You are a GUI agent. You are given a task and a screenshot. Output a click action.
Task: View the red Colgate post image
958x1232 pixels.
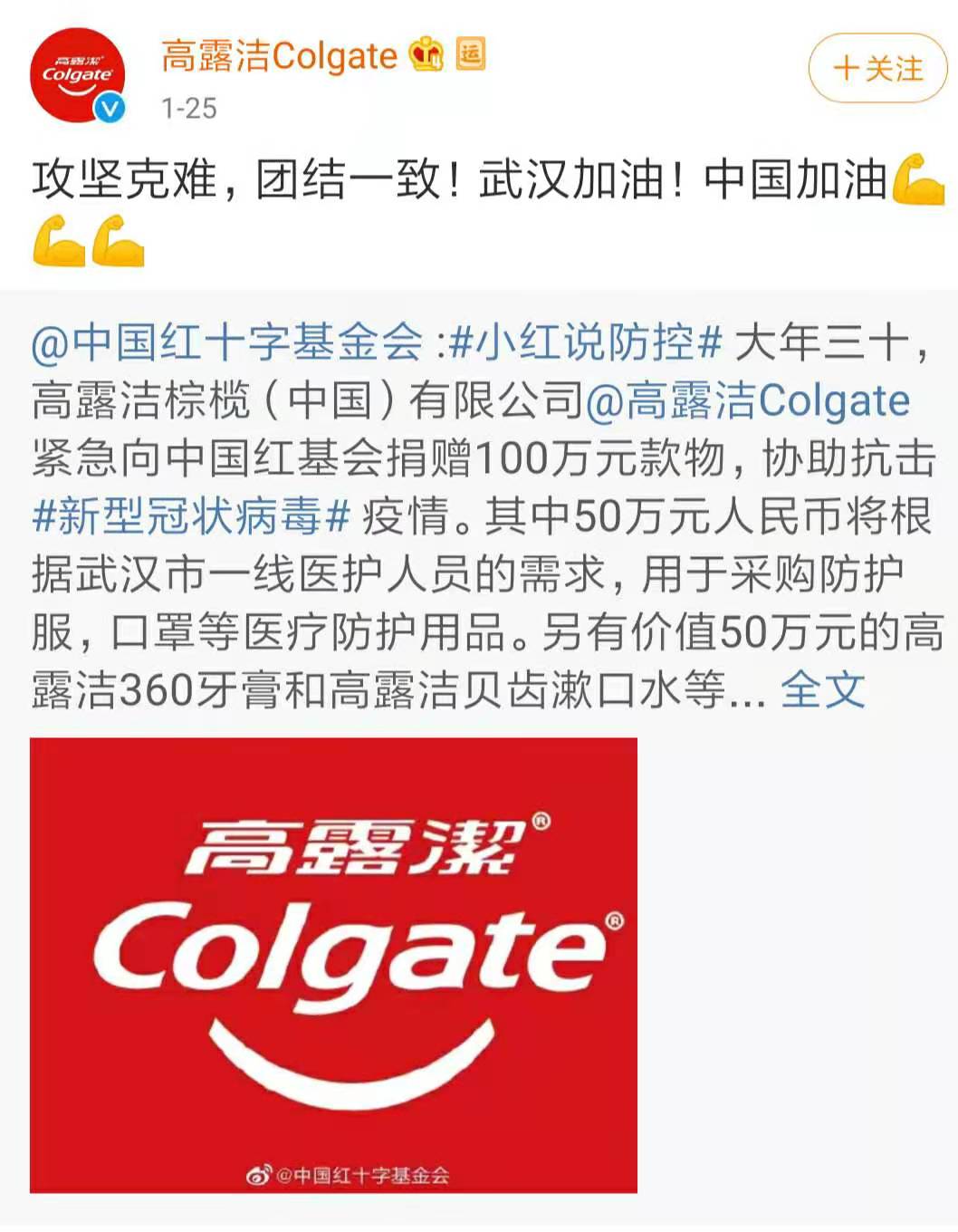point(333,964)
